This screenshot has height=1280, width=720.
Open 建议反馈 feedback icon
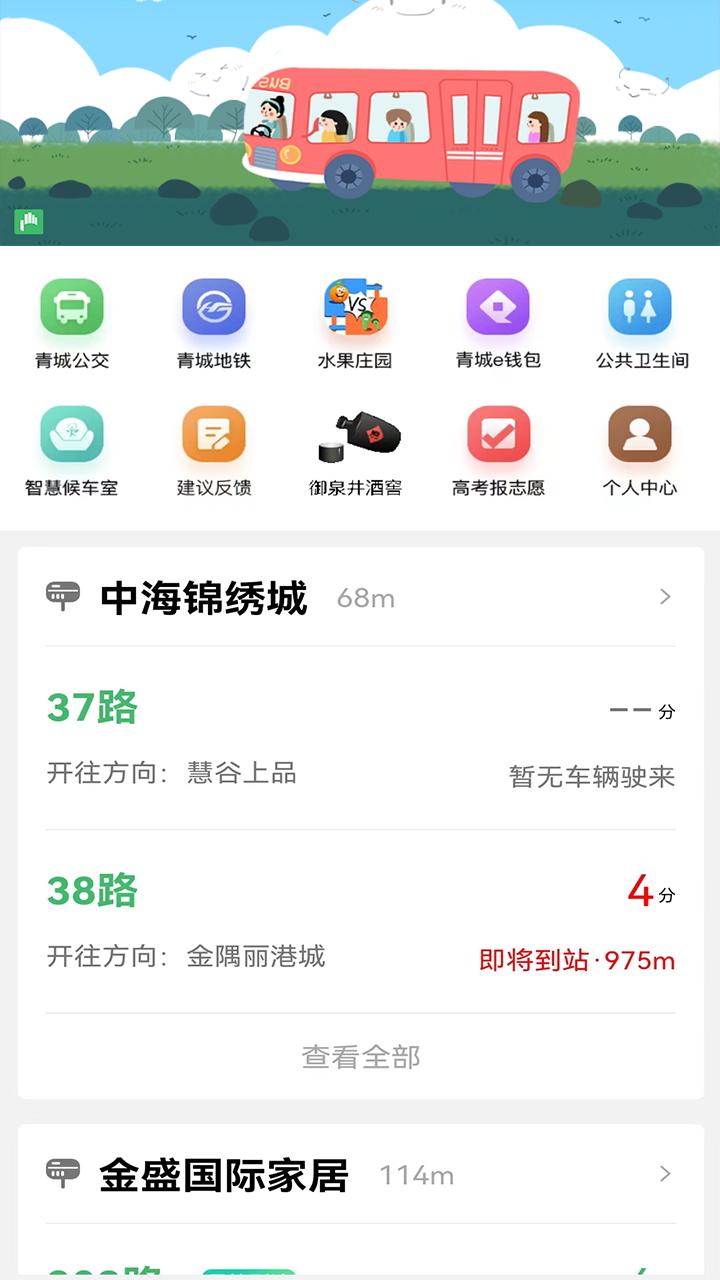click(x=211, y=448)
